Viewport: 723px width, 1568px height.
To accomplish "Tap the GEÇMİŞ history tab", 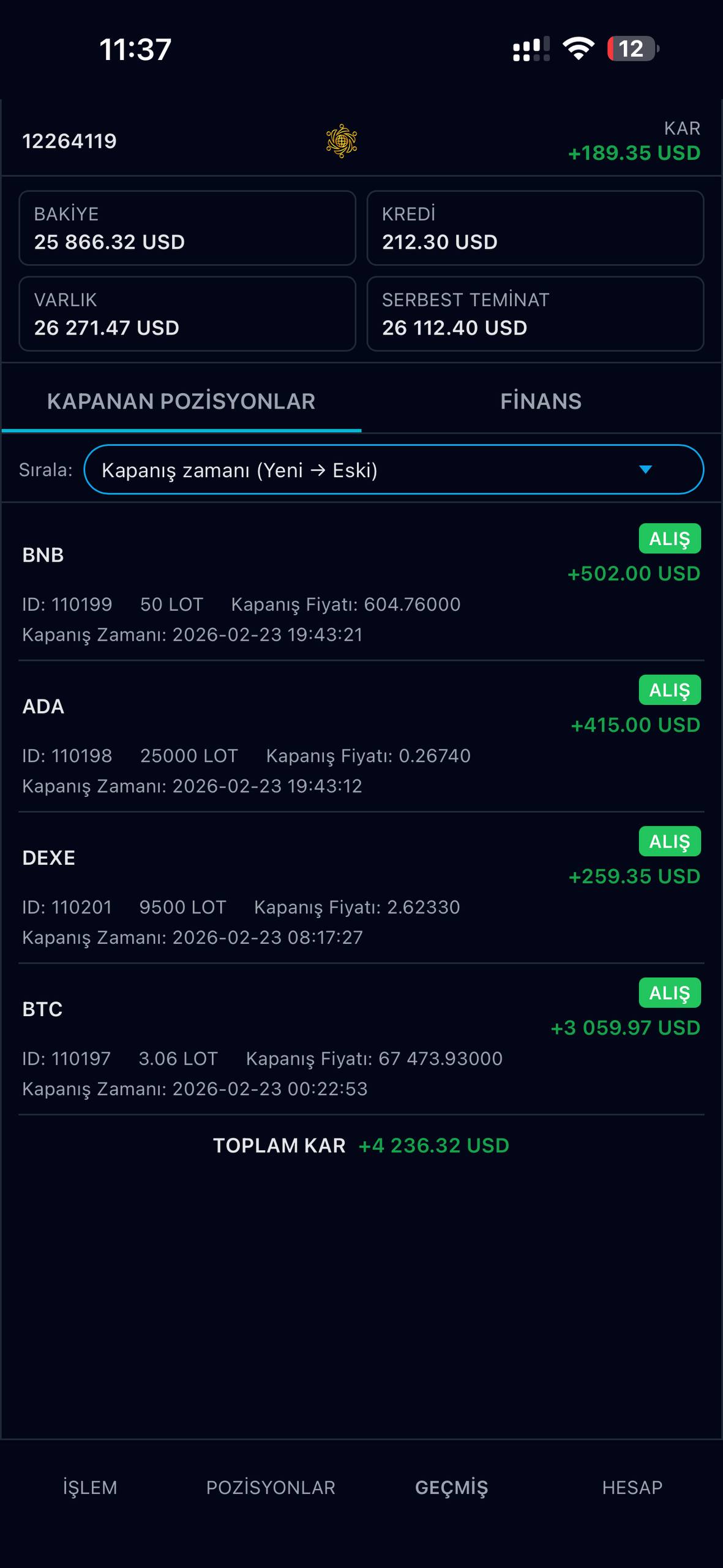I will click(x=452, y=1488).
